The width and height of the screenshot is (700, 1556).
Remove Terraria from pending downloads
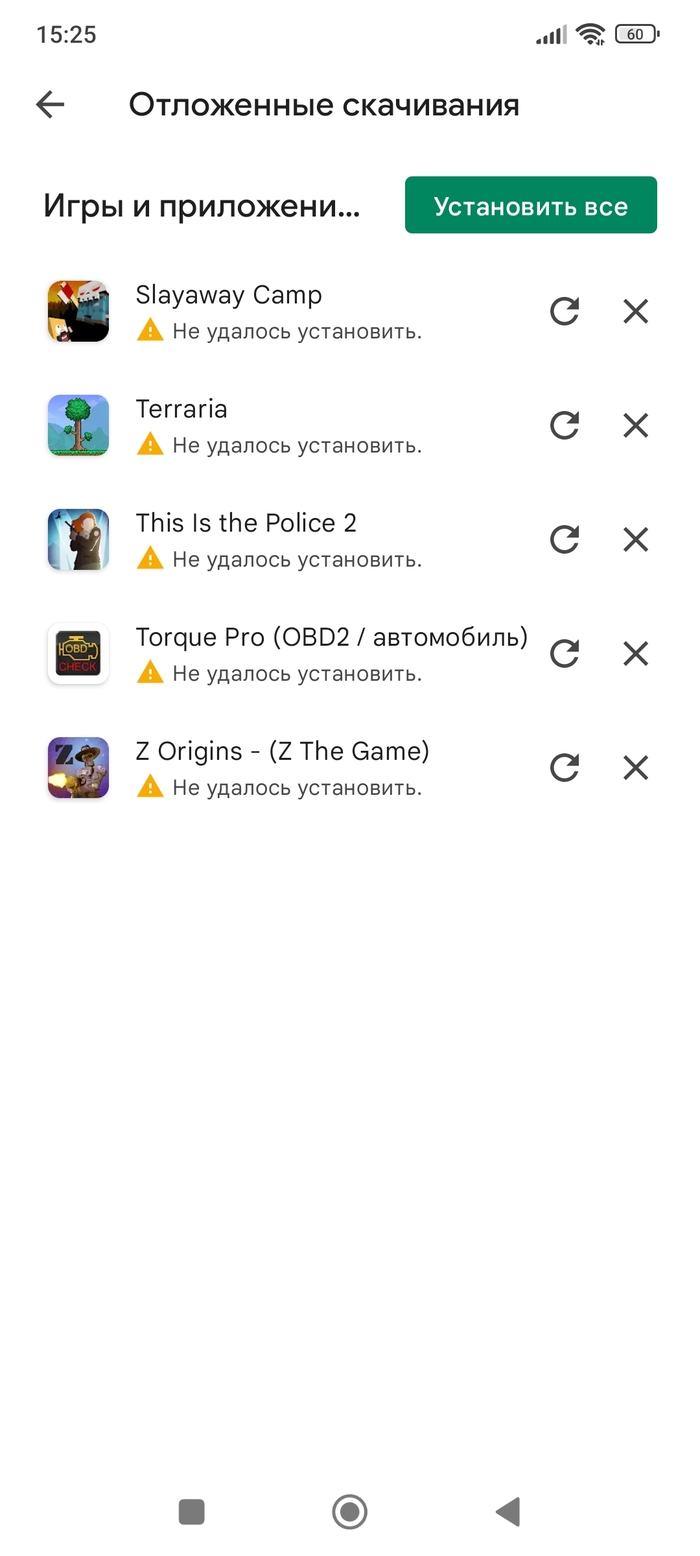click(x=636, y=426)
